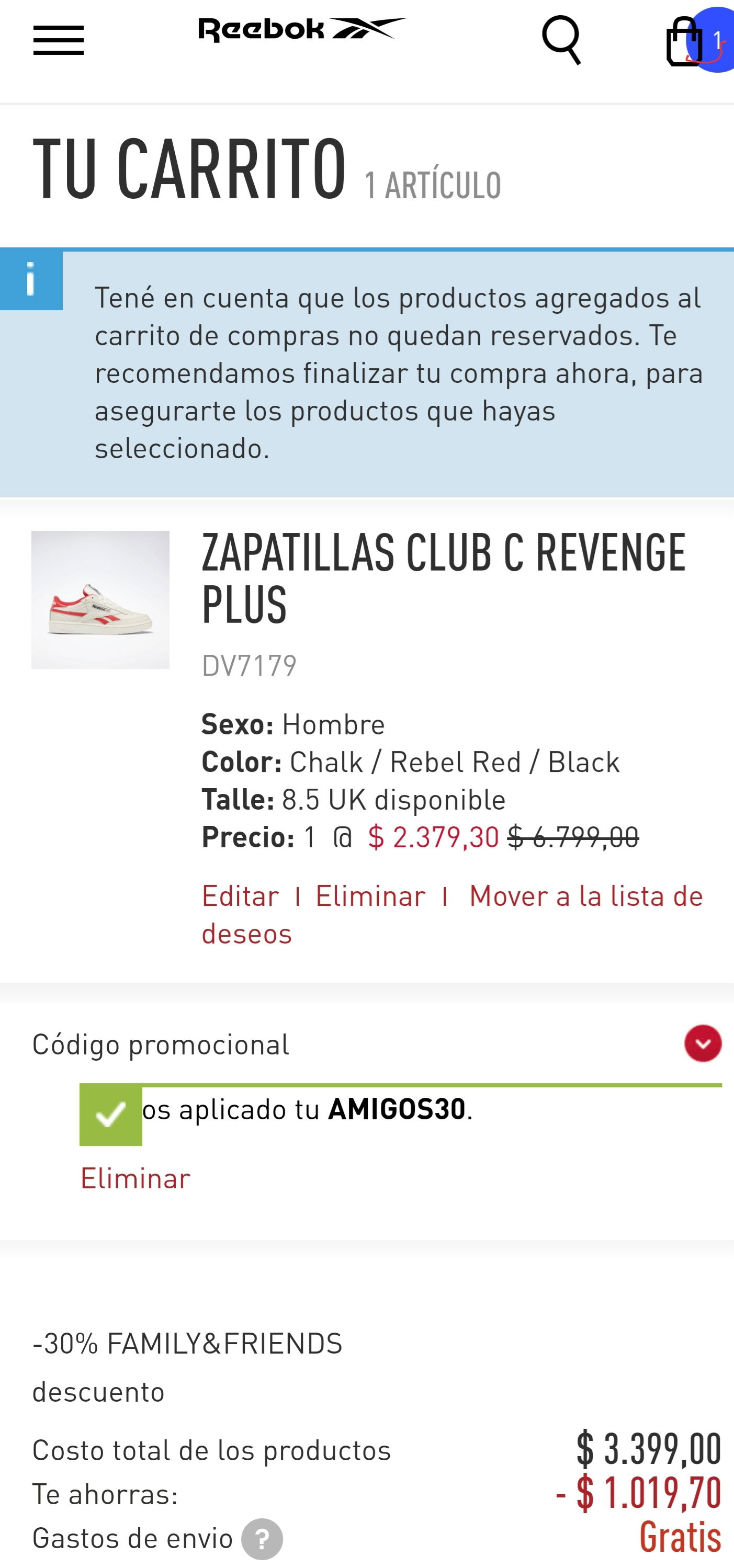
Task: Open the help icon next to Gastos de envio
Action: click(x=262, y=1539)
